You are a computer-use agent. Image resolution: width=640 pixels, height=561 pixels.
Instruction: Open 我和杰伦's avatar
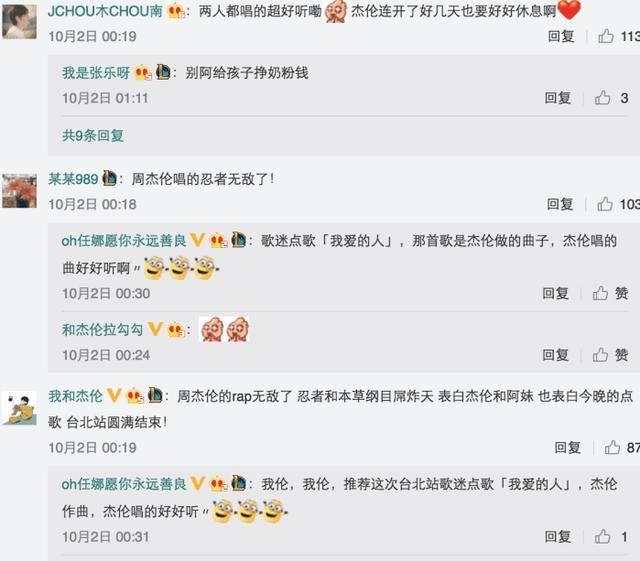[20, 408]
